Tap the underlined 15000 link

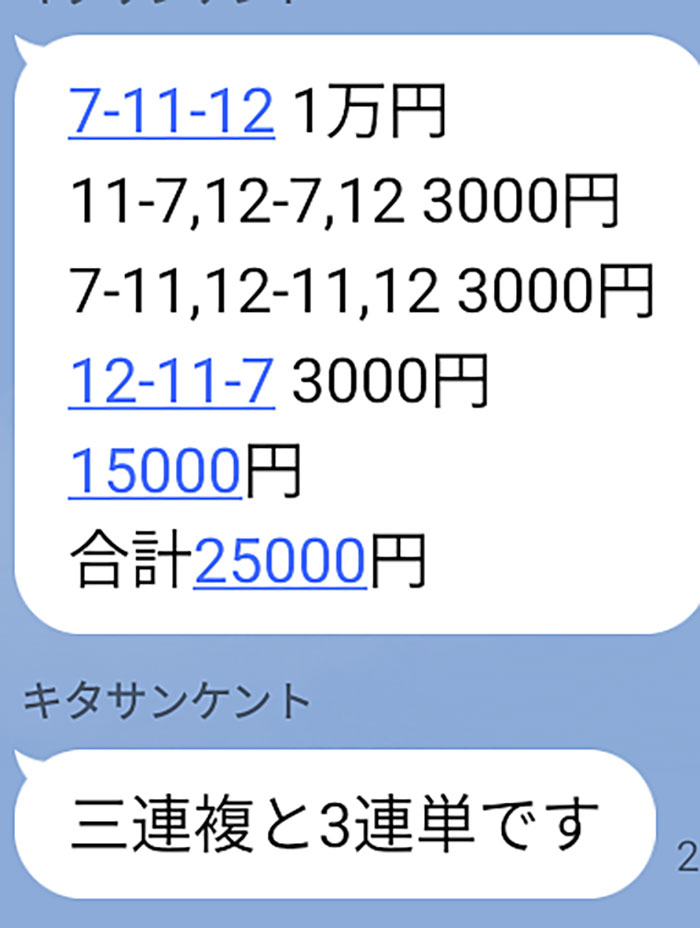(155, 472)
